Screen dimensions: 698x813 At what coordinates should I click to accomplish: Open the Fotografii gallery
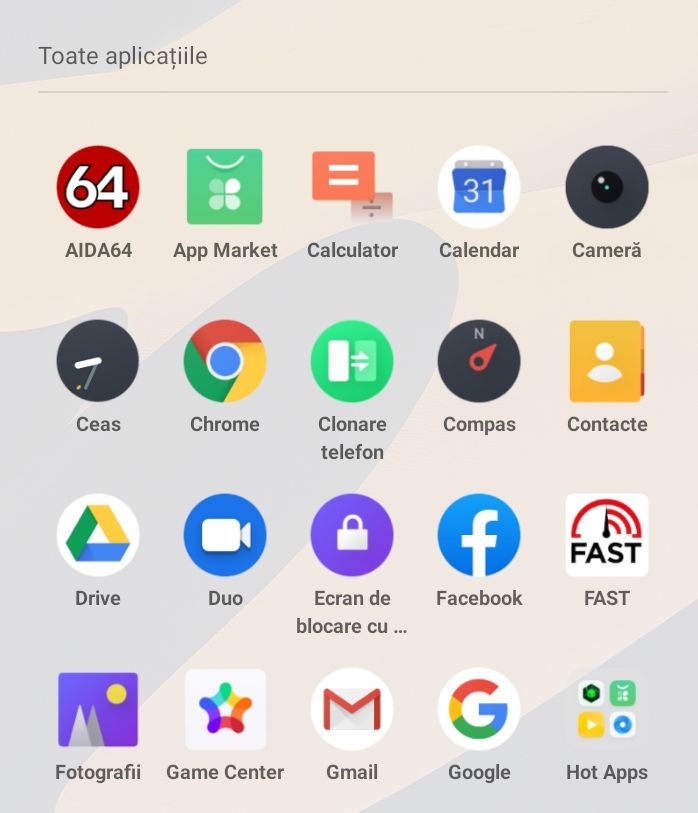98,709
